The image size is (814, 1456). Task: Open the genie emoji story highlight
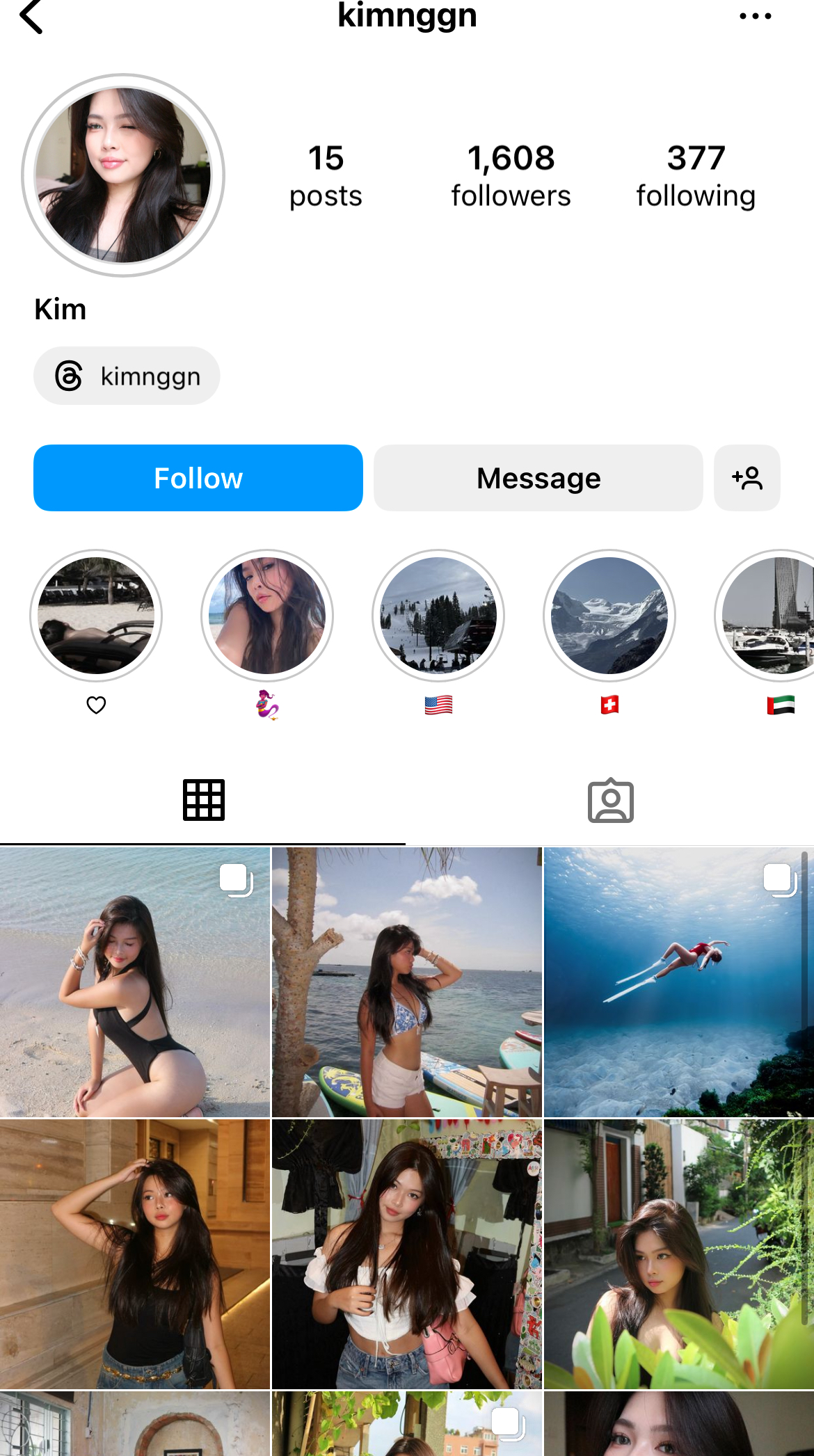(267, 616)
